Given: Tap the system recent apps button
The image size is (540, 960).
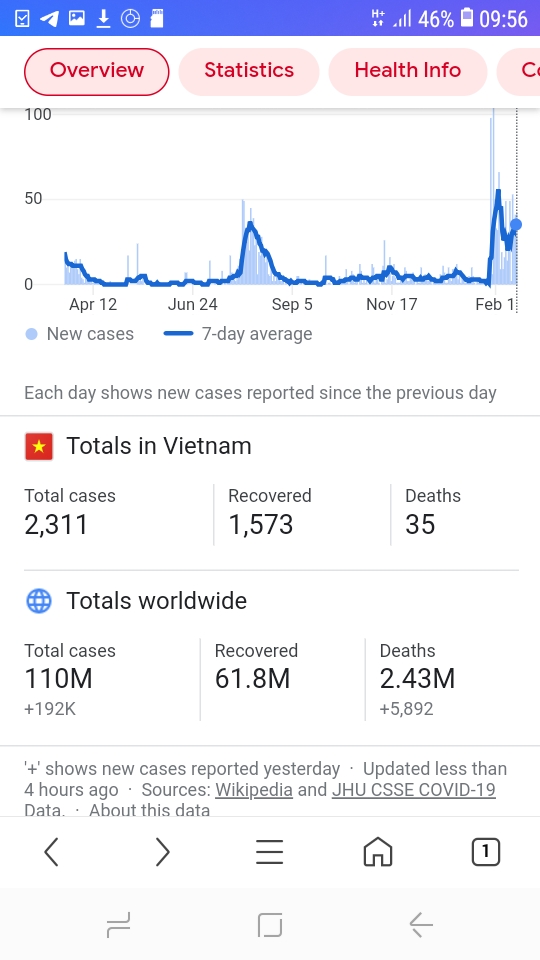Looking at the screenshot, I should click(x=118, y=924).
